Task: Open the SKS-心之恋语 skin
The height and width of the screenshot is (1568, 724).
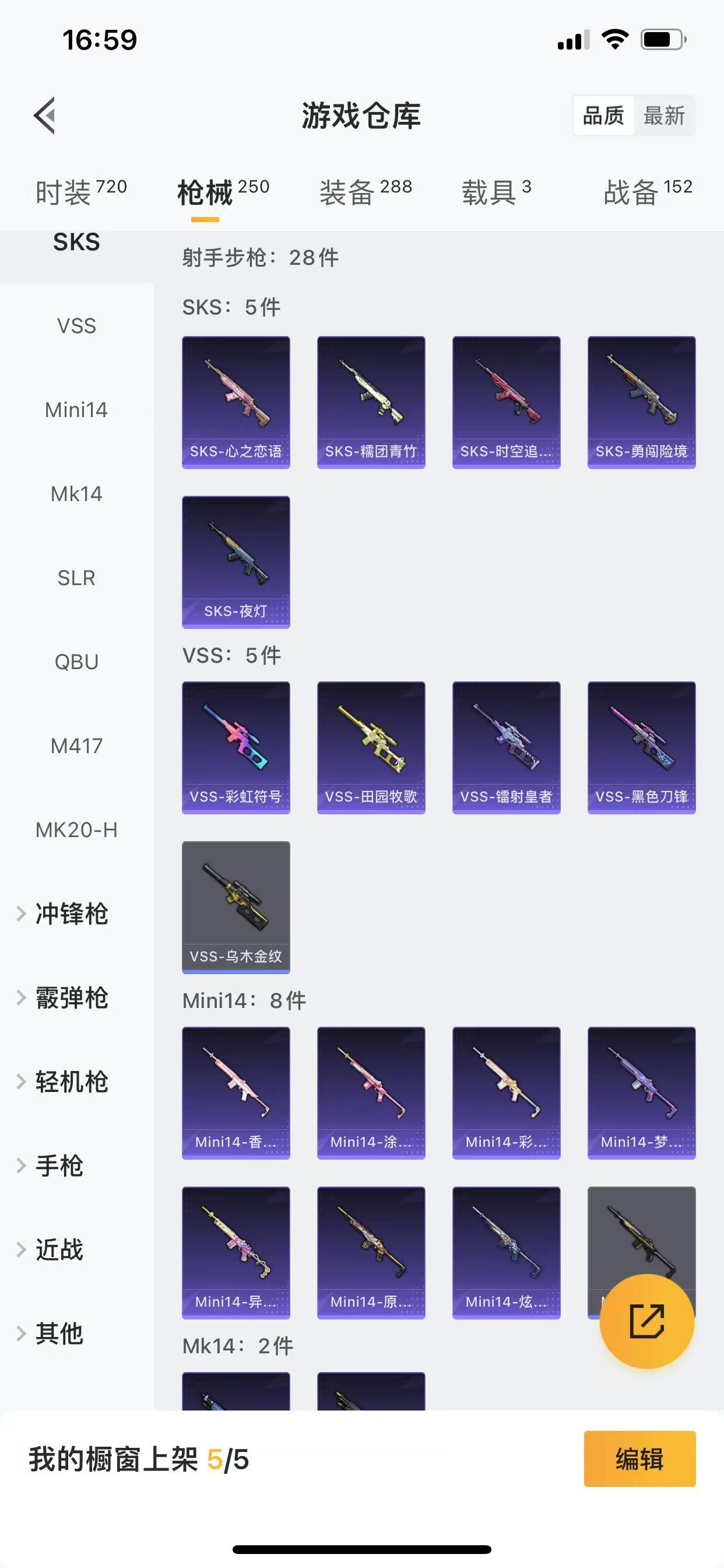Action: (x=236, y=402)
